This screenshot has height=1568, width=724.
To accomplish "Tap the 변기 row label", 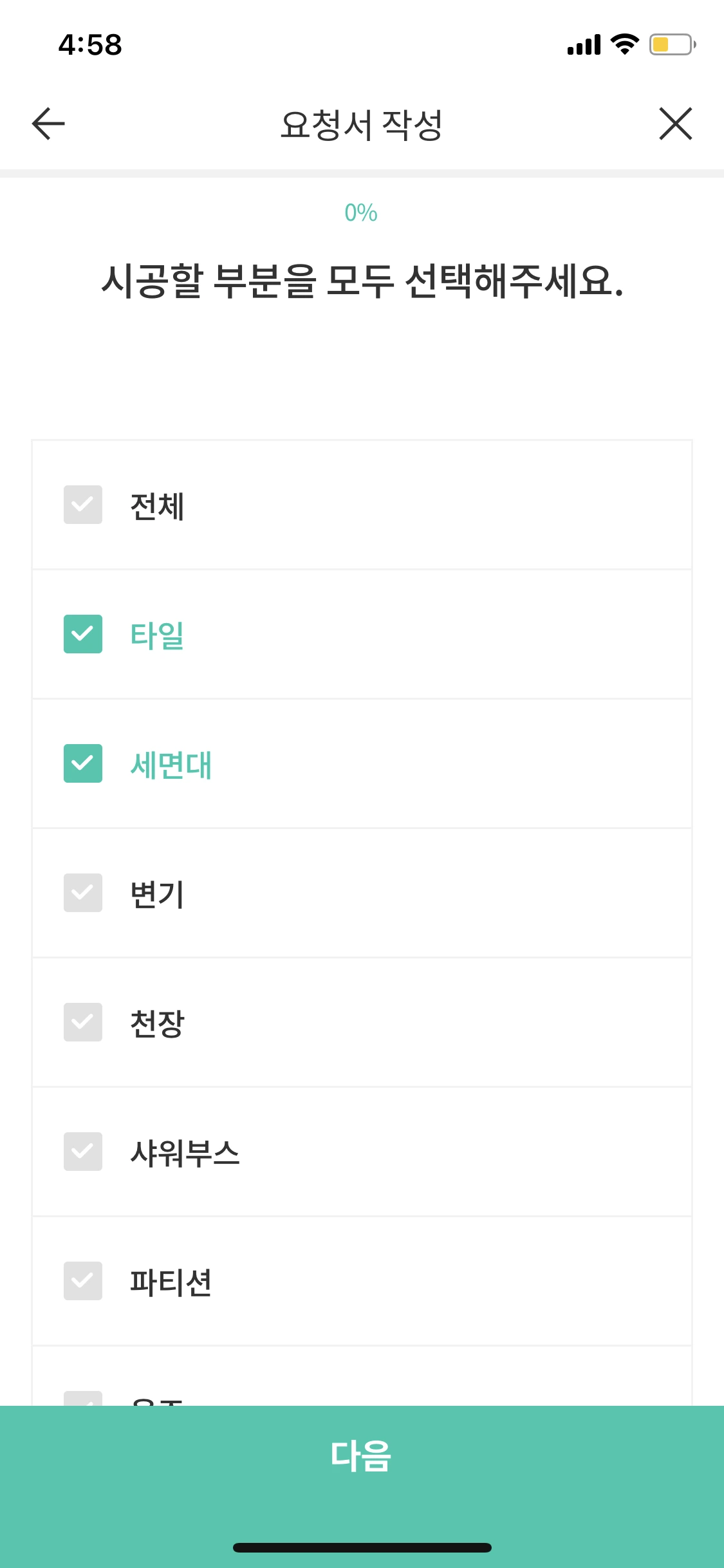I will click(156, 894).
